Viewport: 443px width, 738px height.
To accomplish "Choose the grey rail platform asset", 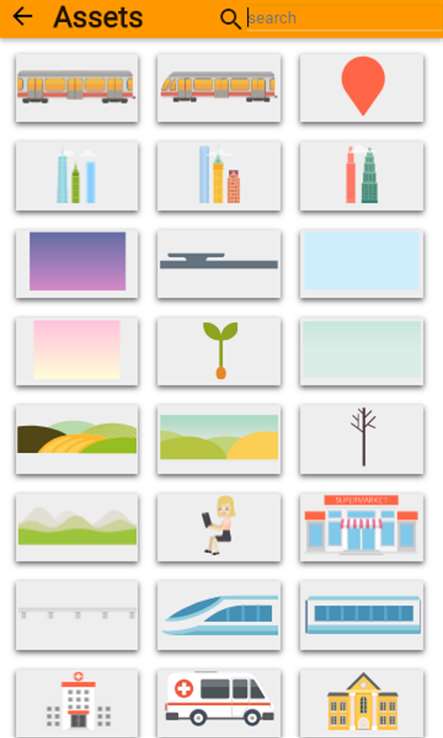I will pos(219,264).
